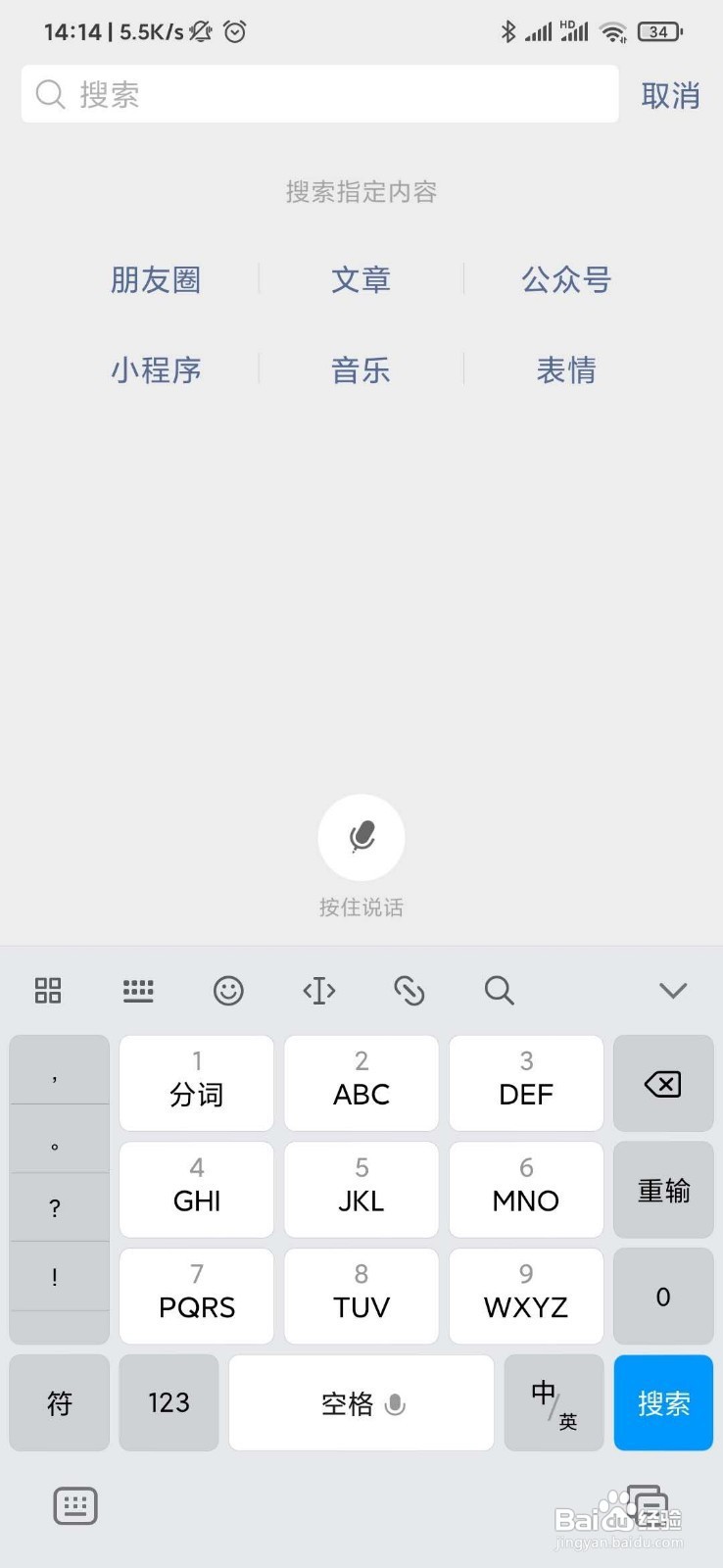Tap the backspace delete key
The height and width of the screenshot is (1568, 723).
click(662, 1084)
